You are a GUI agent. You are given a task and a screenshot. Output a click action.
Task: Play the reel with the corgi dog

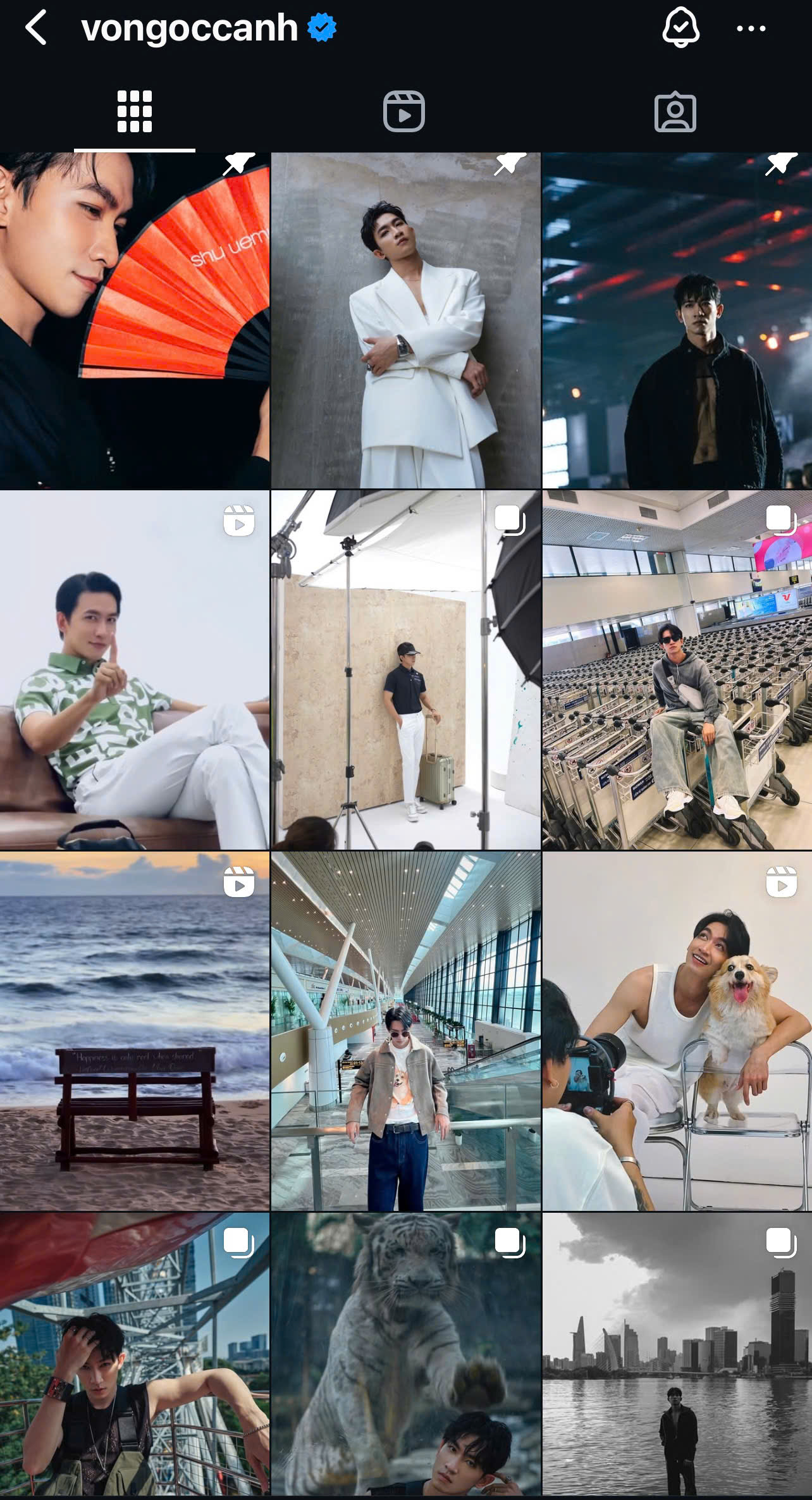(x=677, y=1031)
